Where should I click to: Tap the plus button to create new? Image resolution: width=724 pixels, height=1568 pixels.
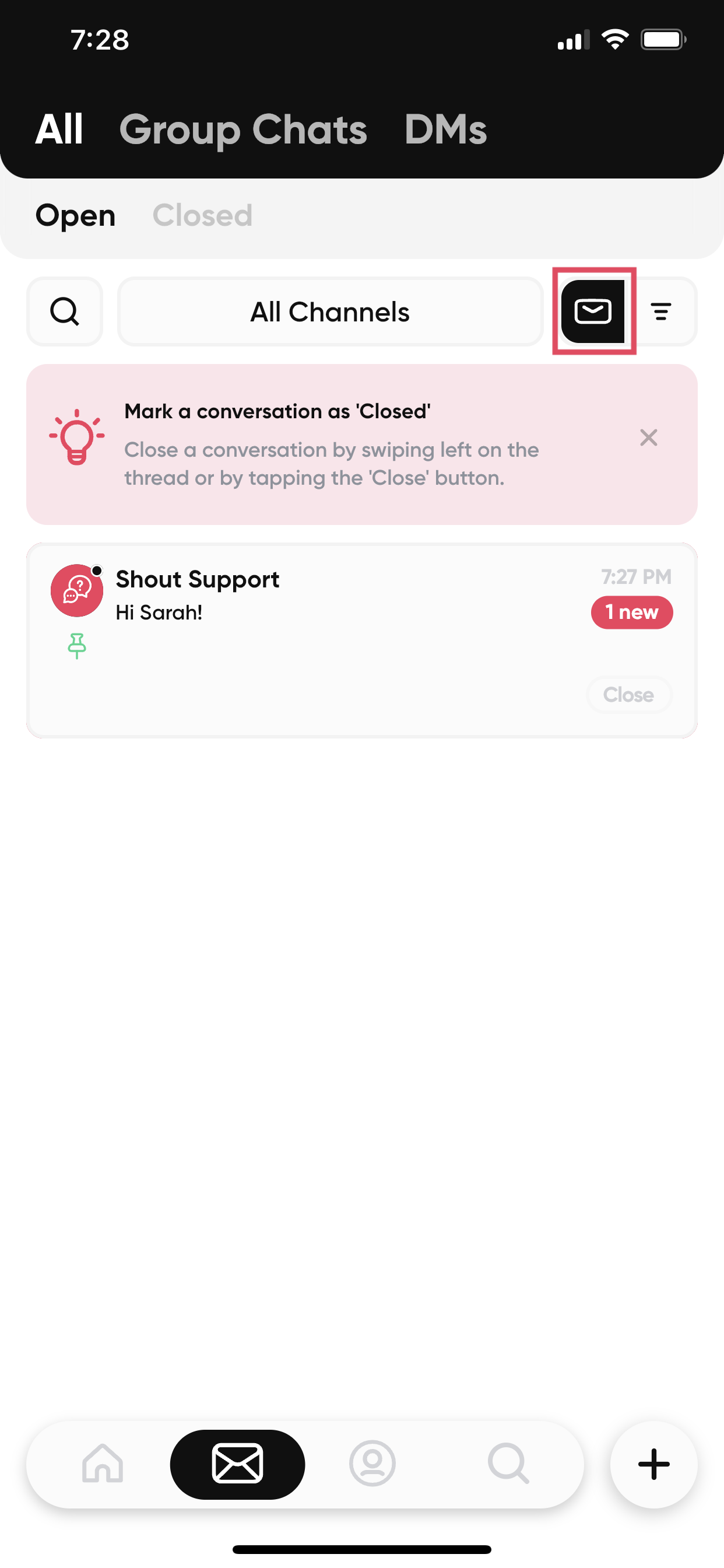(x=654, y=1464)
